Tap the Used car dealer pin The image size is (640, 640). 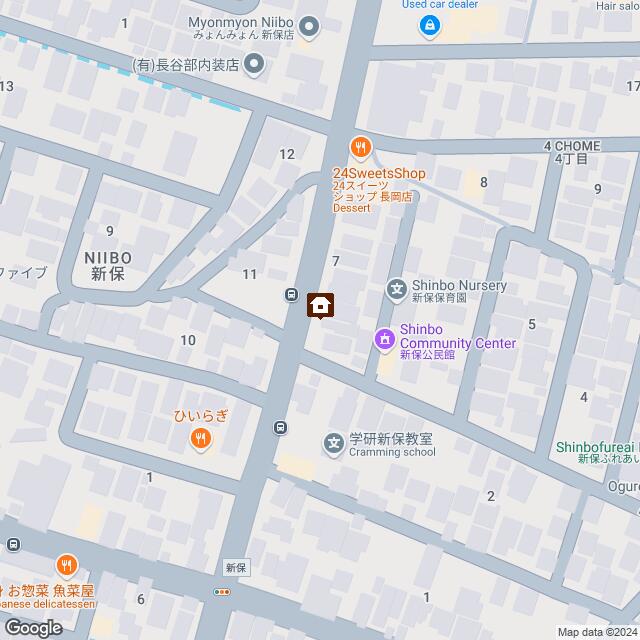(x=429, y=24)
